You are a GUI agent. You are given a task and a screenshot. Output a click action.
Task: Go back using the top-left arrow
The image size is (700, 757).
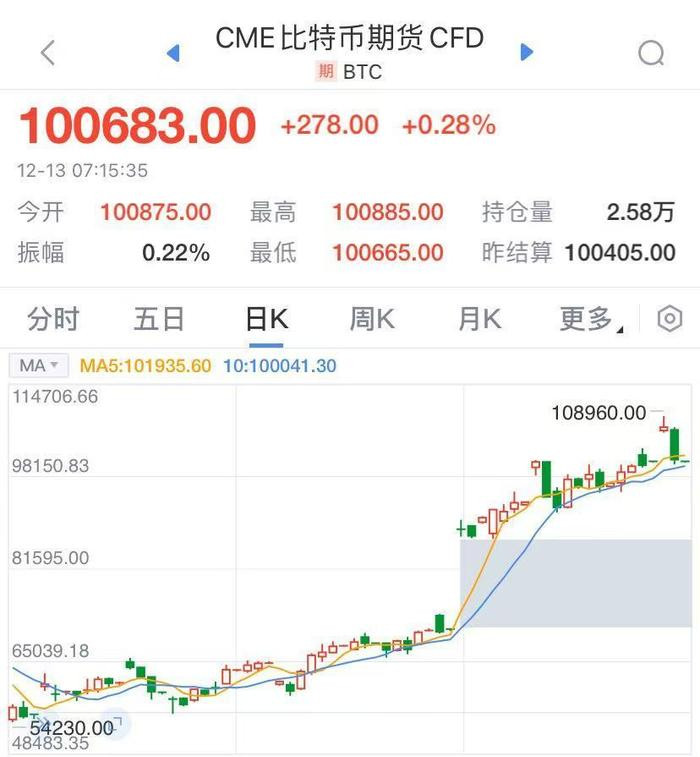click(x=47, y=52)
